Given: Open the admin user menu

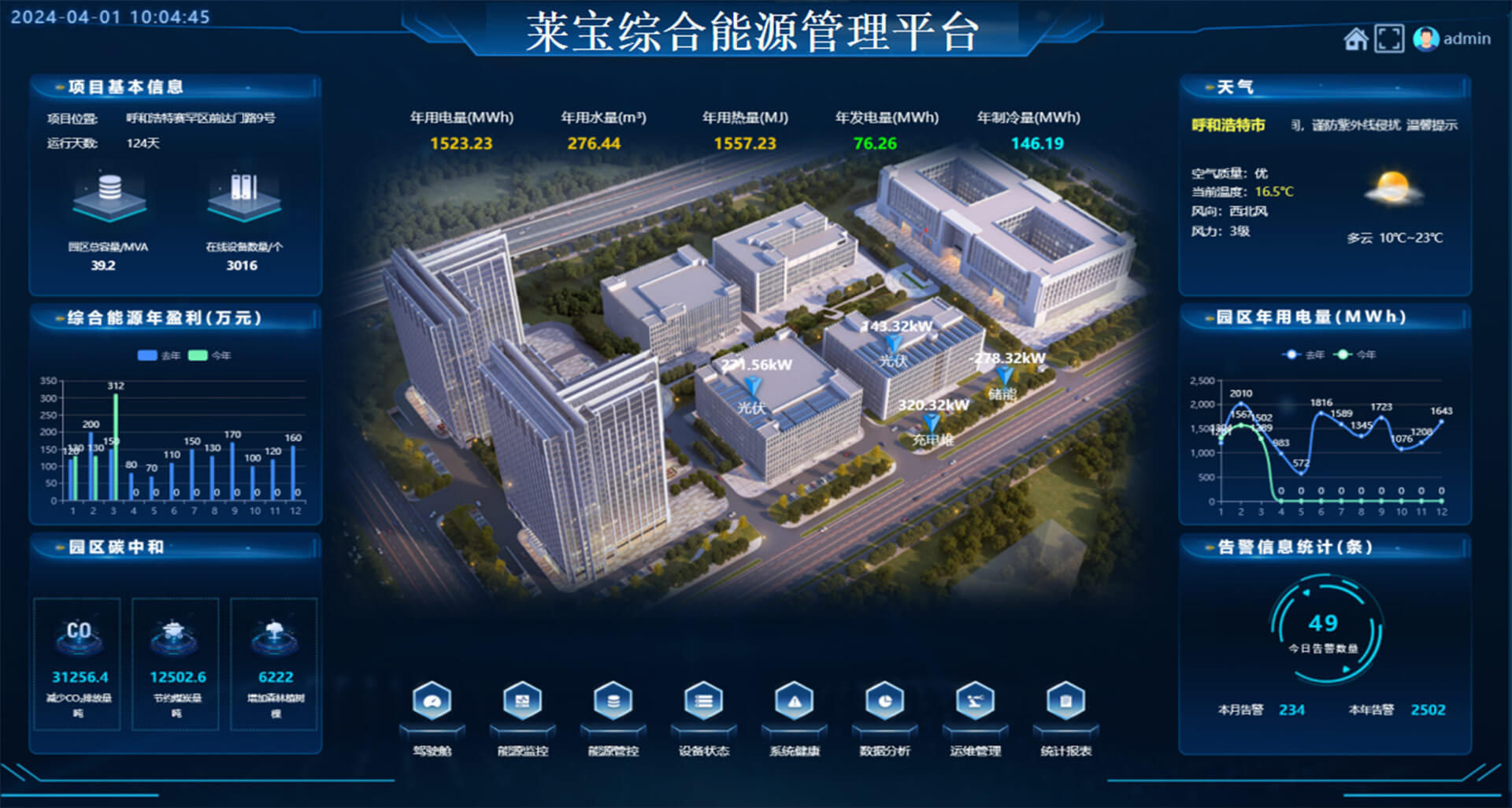Looking at the screenshot, I should pos(1452,39).
